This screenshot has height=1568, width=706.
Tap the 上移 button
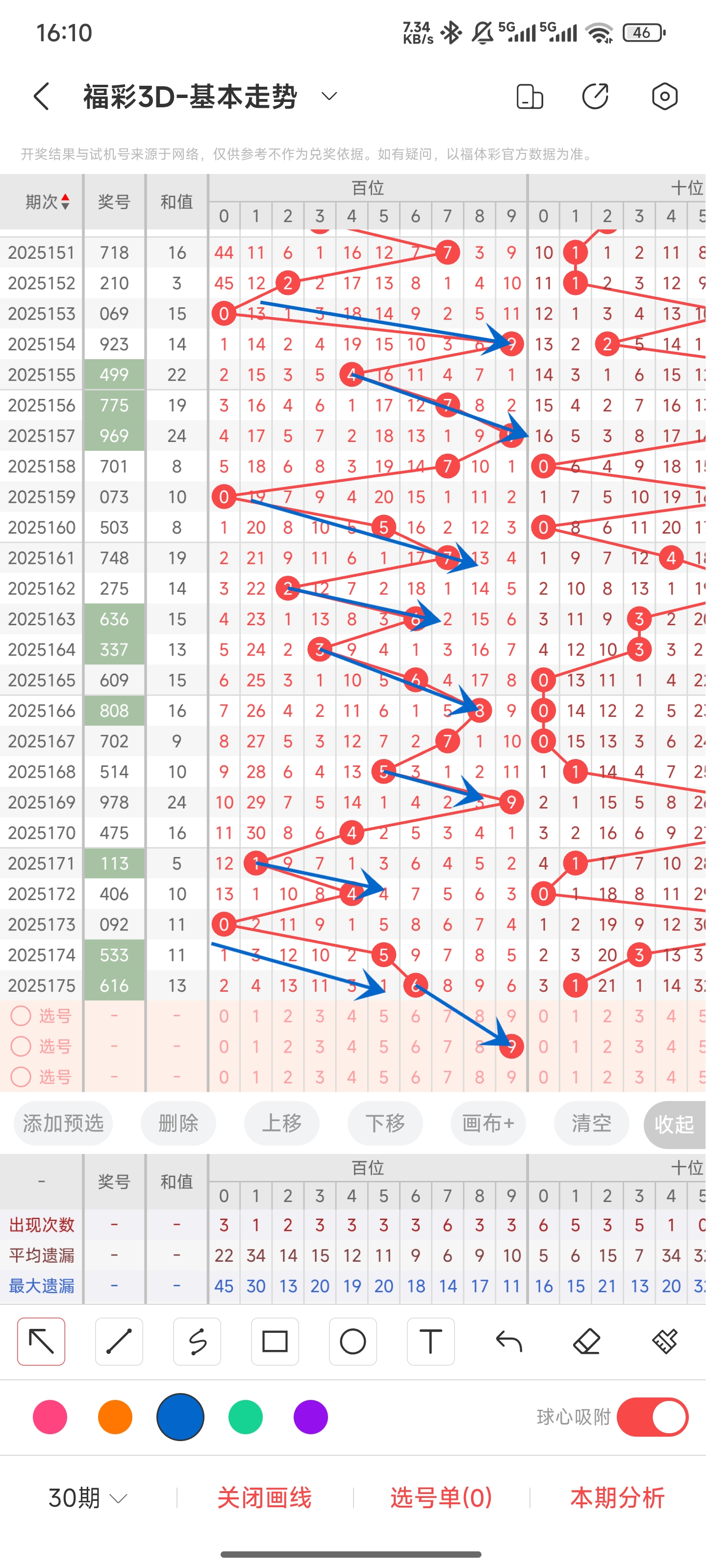coord(281,1123)
